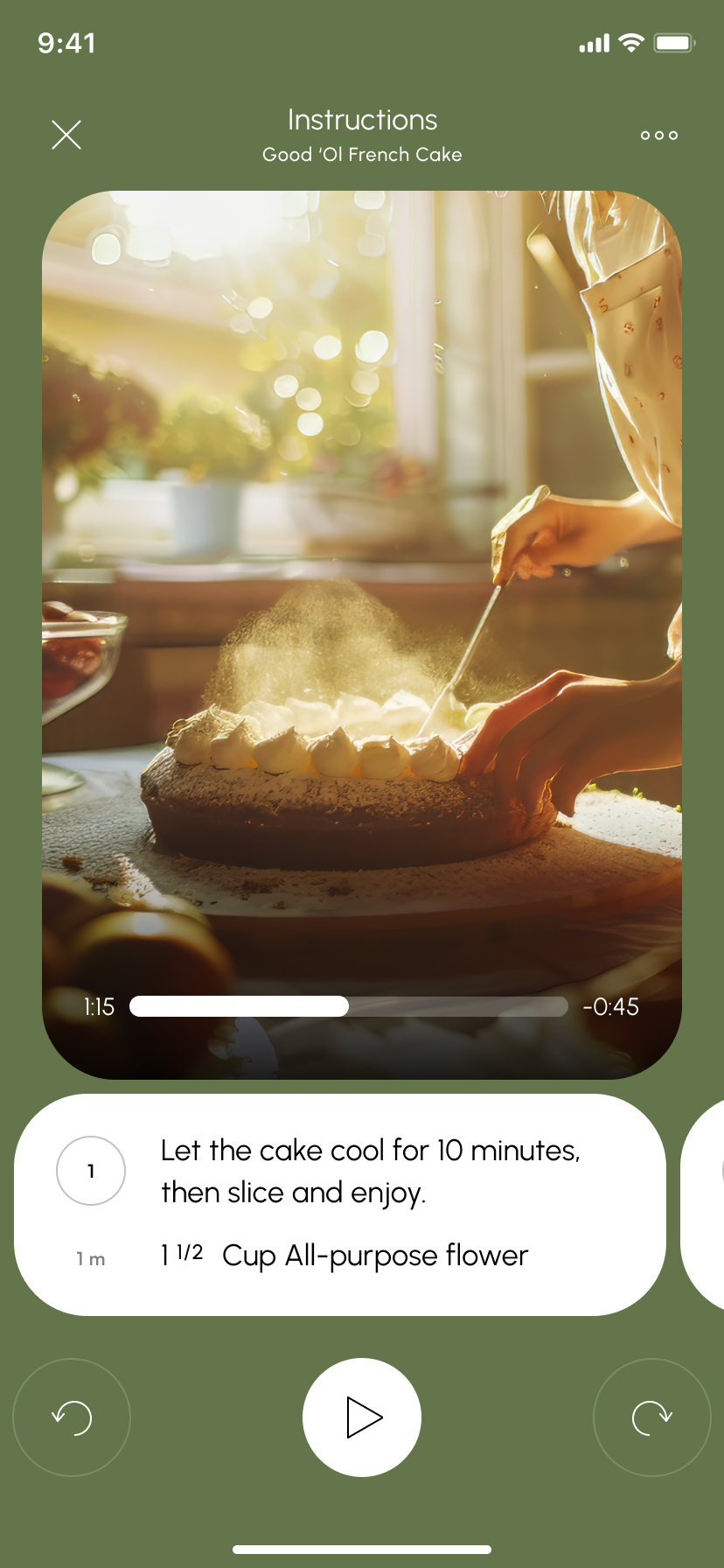
Task: Open the step 1 cake cooling card
Action: tap(339, 1204)
